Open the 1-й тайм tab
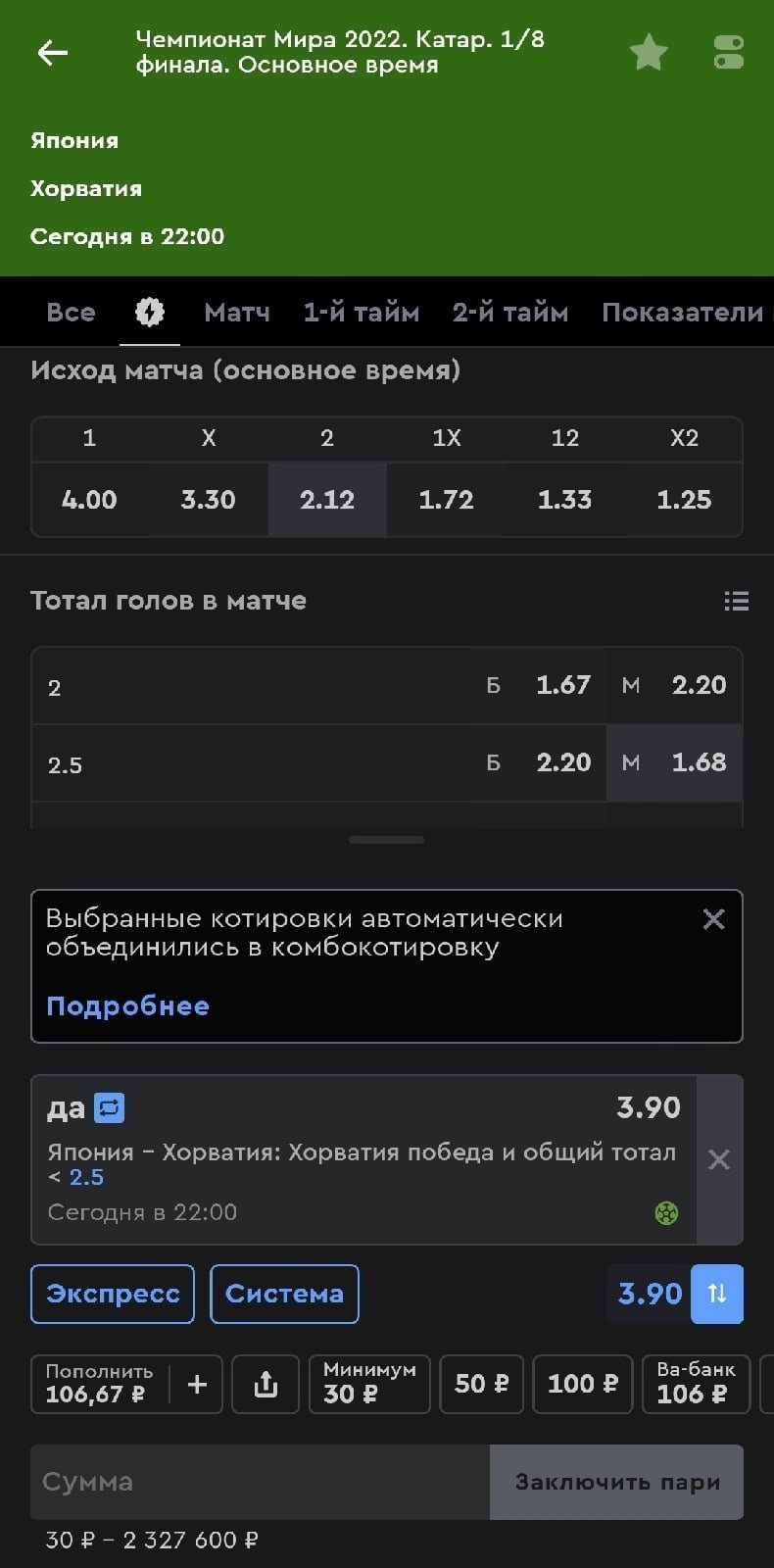 pos(361,313)
